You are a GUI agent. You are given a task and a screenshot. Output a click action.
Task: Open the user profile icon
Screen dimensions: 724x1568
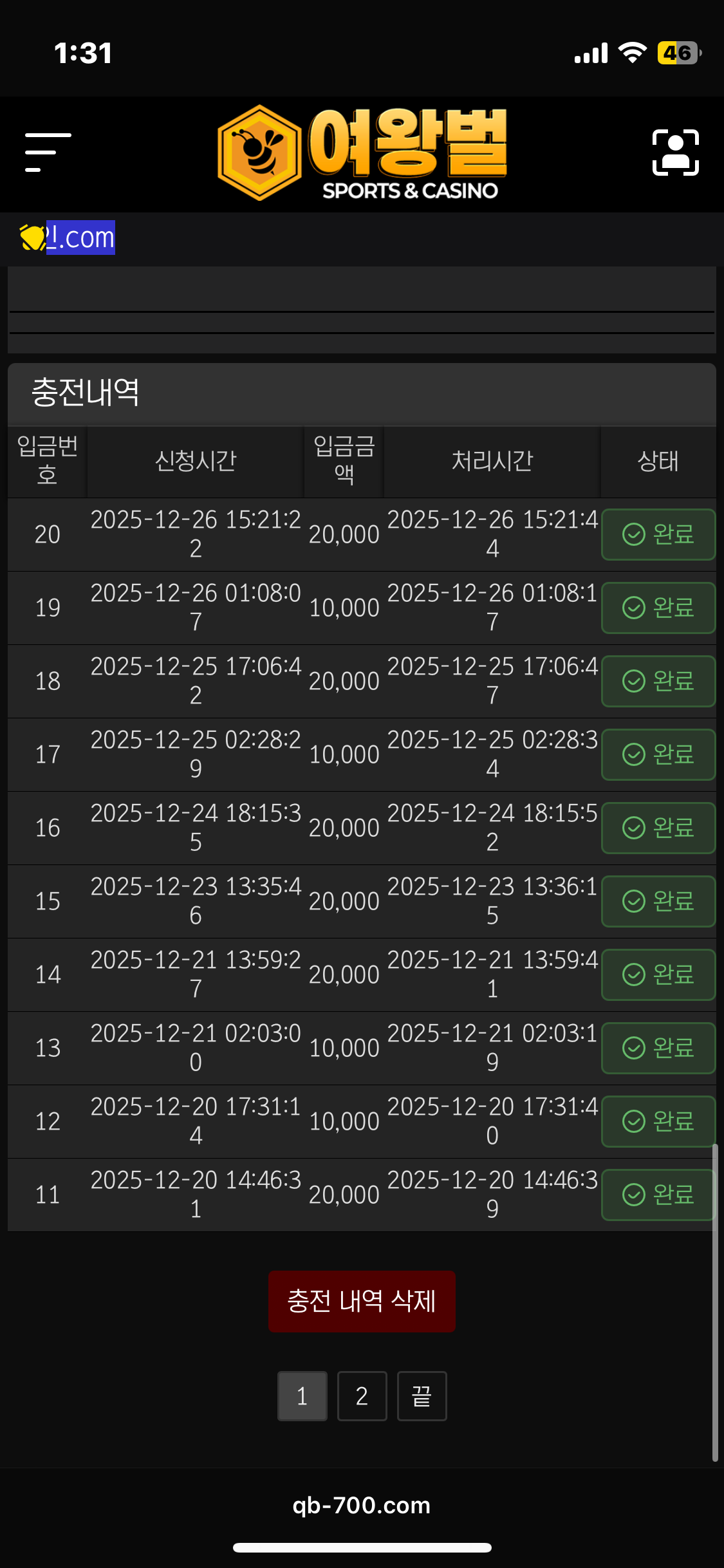click(x=675, y=153)
